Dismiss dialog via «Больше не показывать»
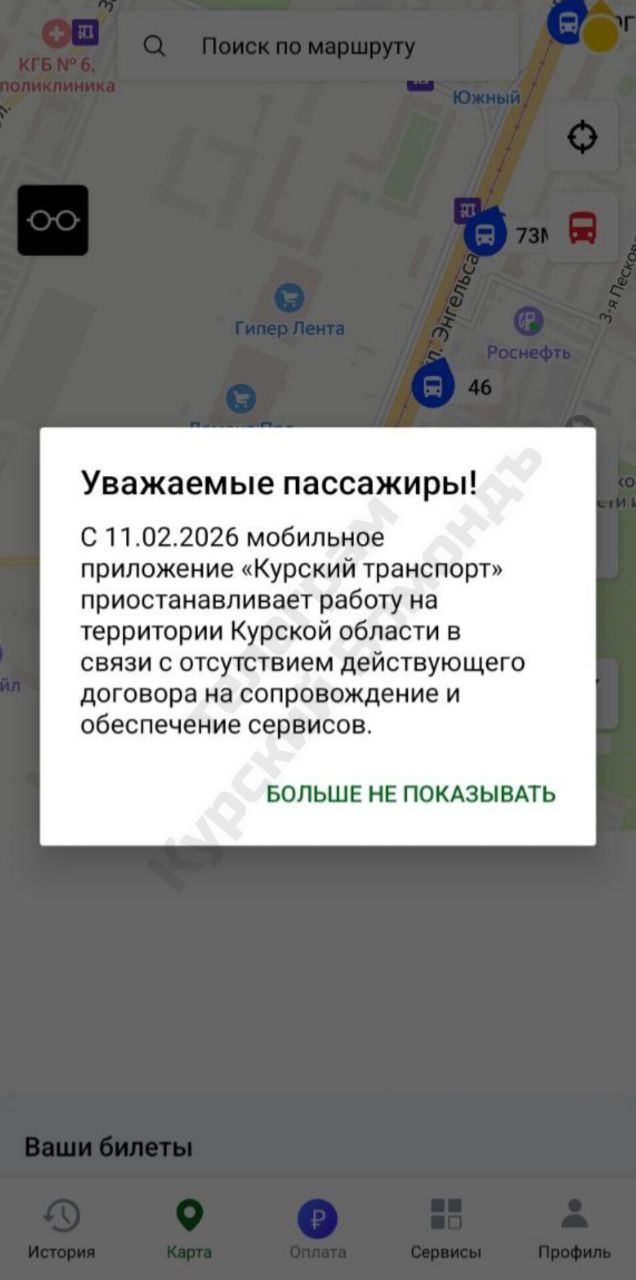This screenshot has width=636, height=1280. point(410,794)
